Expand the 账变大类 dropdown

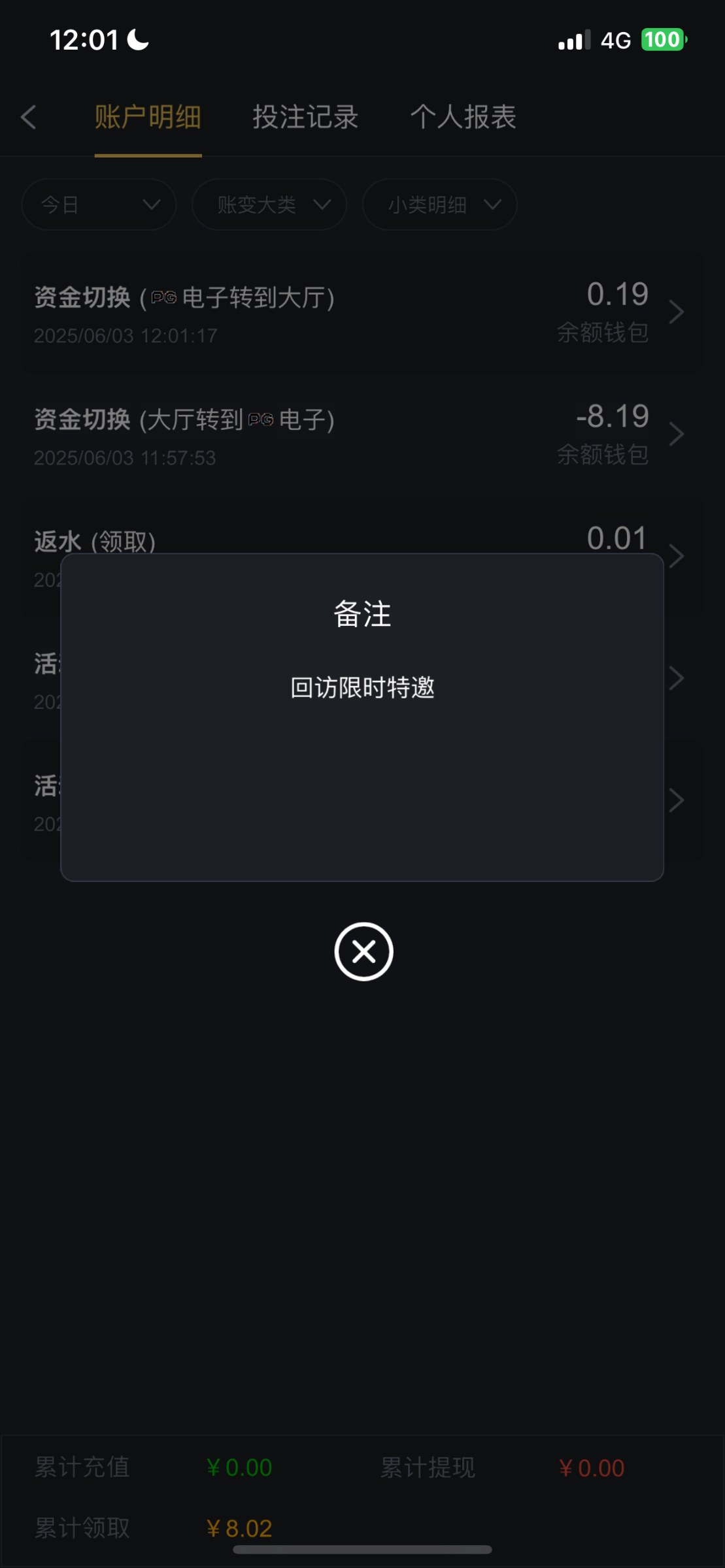(x=269, y=205)
